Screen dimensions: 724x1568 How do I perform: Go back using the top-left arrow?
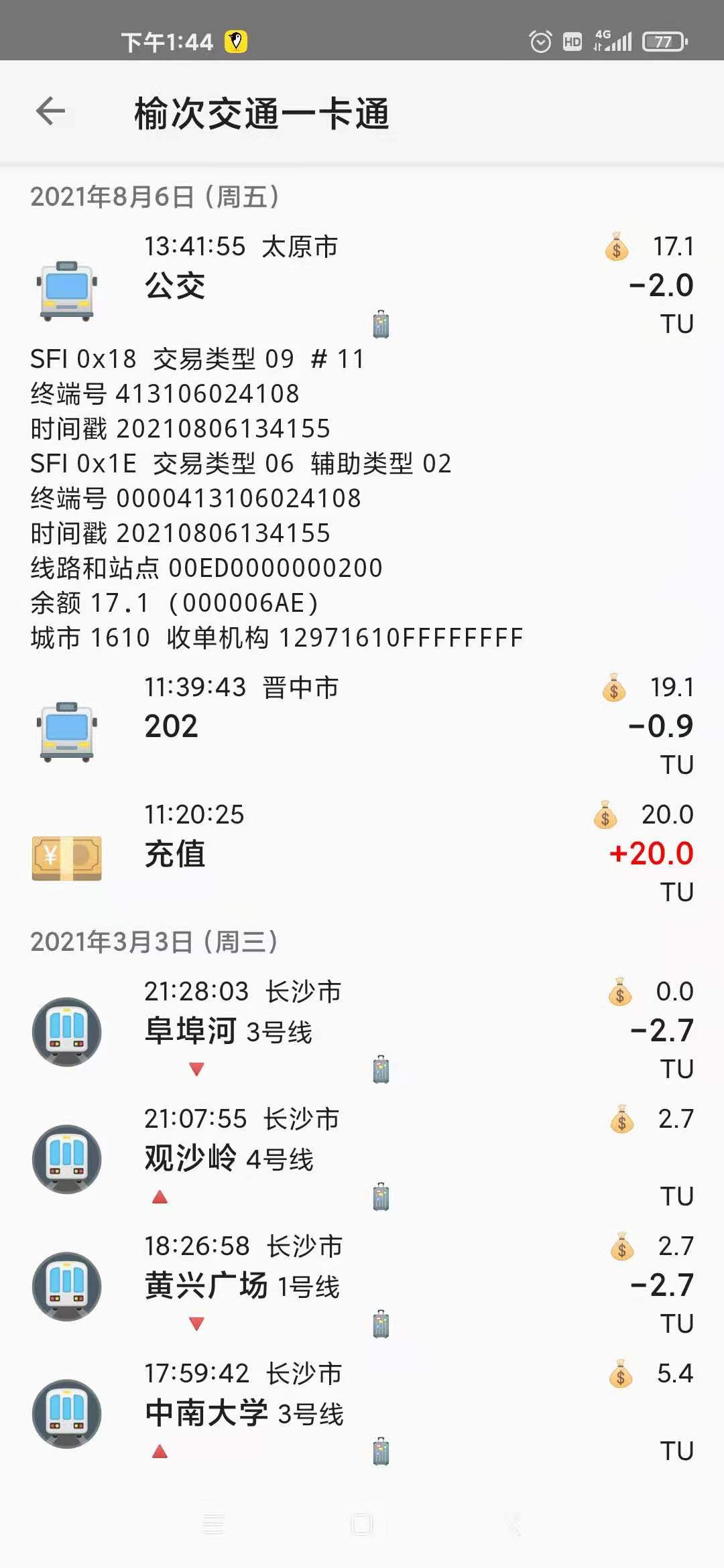51,111
